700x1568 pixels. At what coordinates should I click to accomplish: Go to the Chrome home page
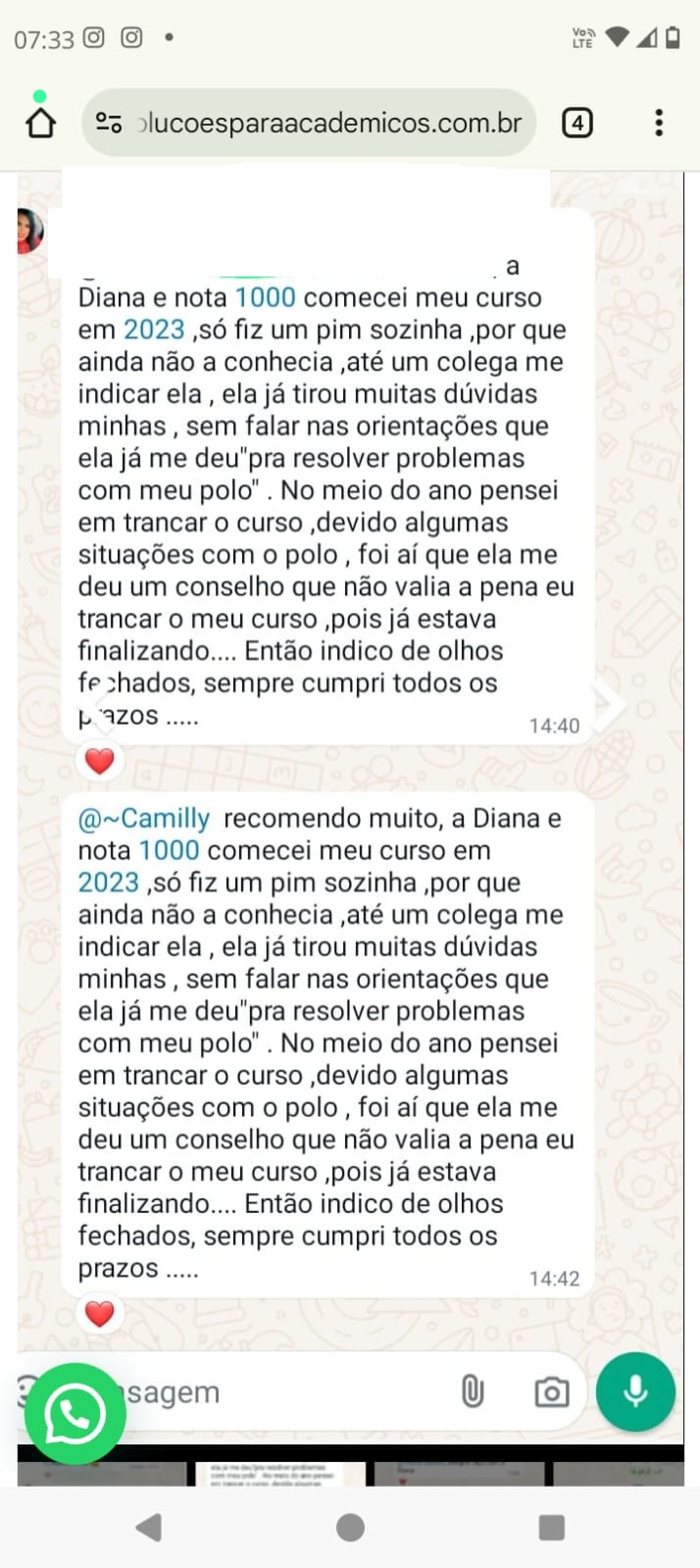(x=40, y=124)
